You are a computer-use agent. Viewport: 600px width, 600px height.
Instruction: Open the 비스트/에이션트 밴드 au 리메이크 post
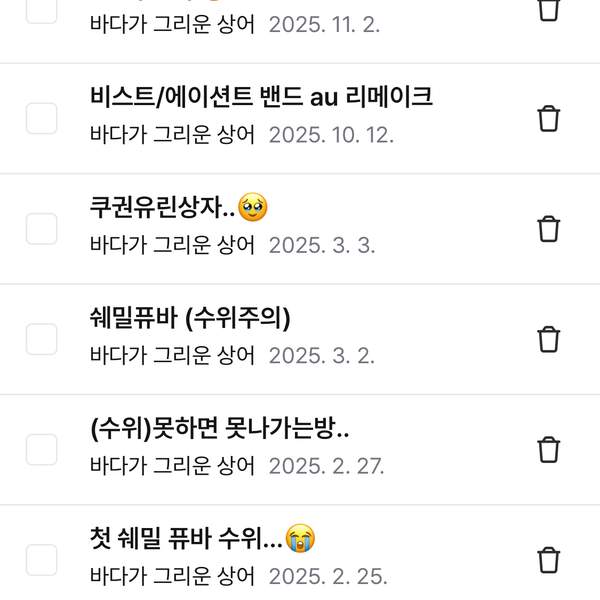click(x=261, y=98)
